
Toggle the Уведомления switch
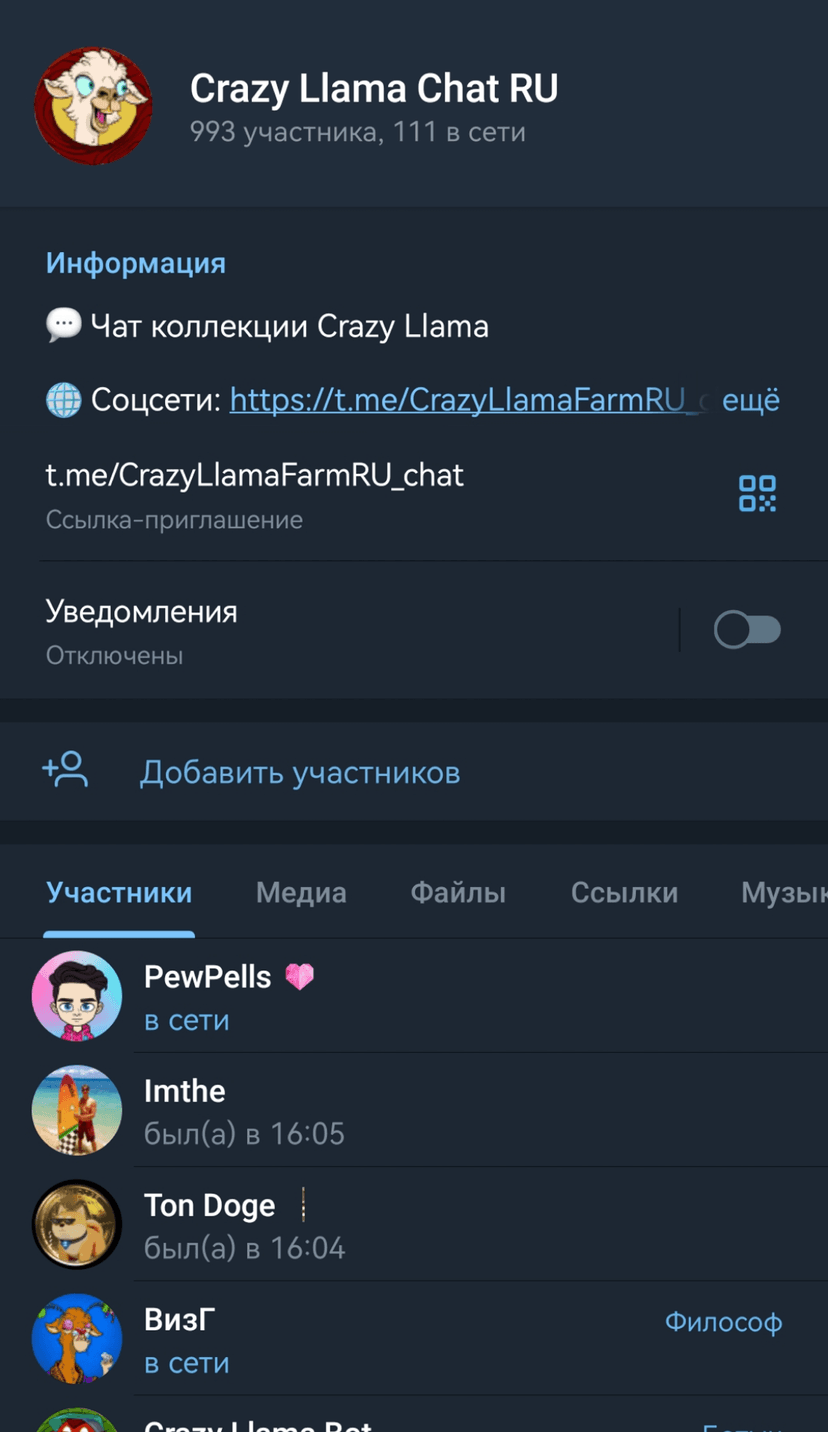tap(746, 630)
